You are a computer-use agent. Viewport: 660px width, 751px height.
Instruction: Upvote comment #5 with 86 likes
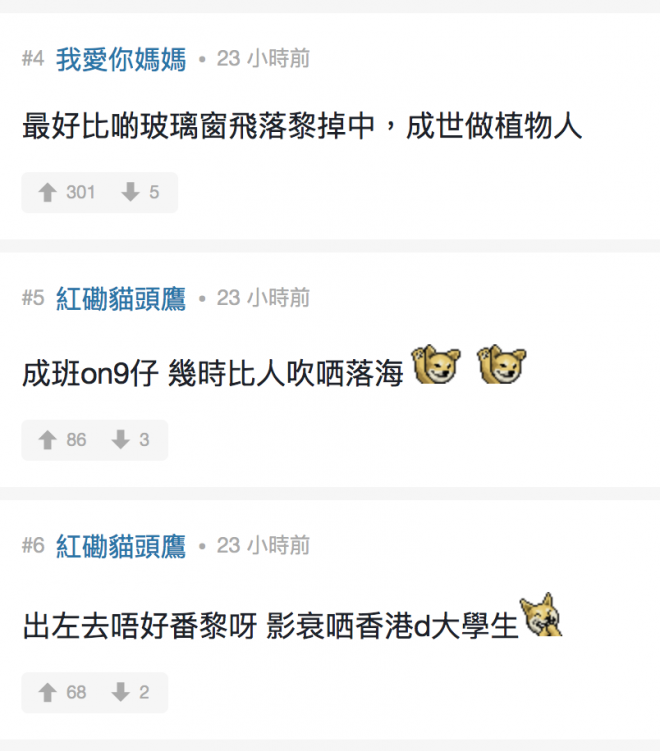[x=47, y=440]
